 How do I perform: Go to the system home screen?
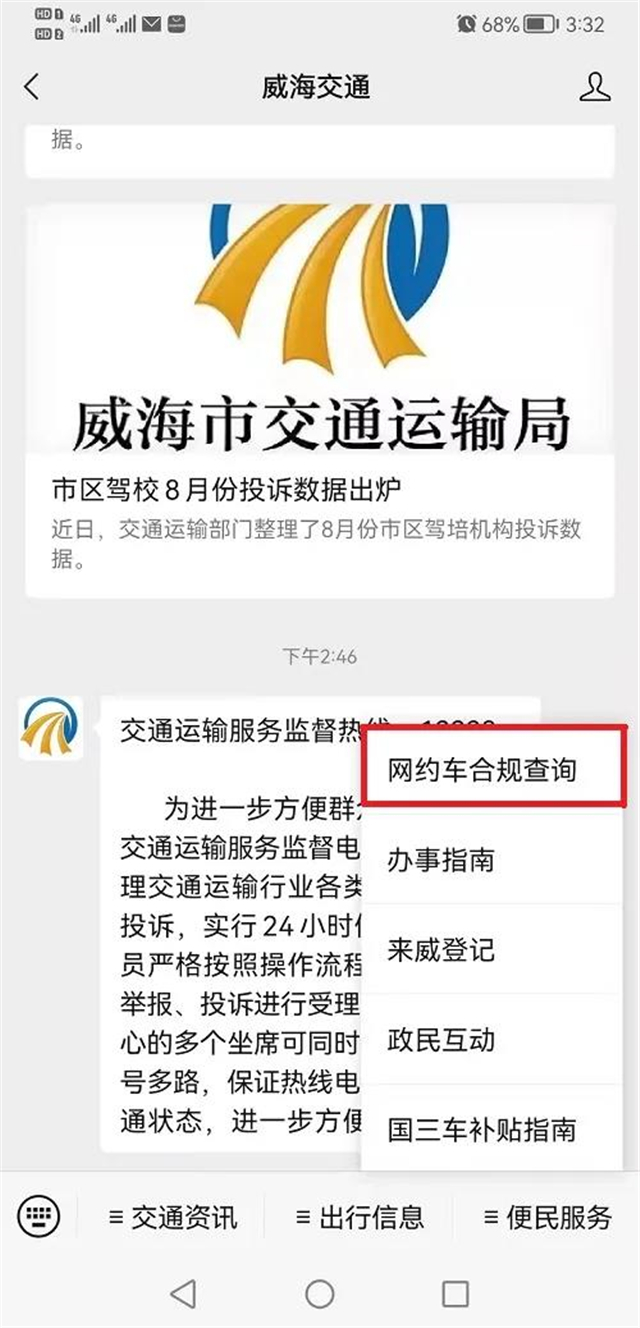pyautogui.click(x=319, y=1294)
